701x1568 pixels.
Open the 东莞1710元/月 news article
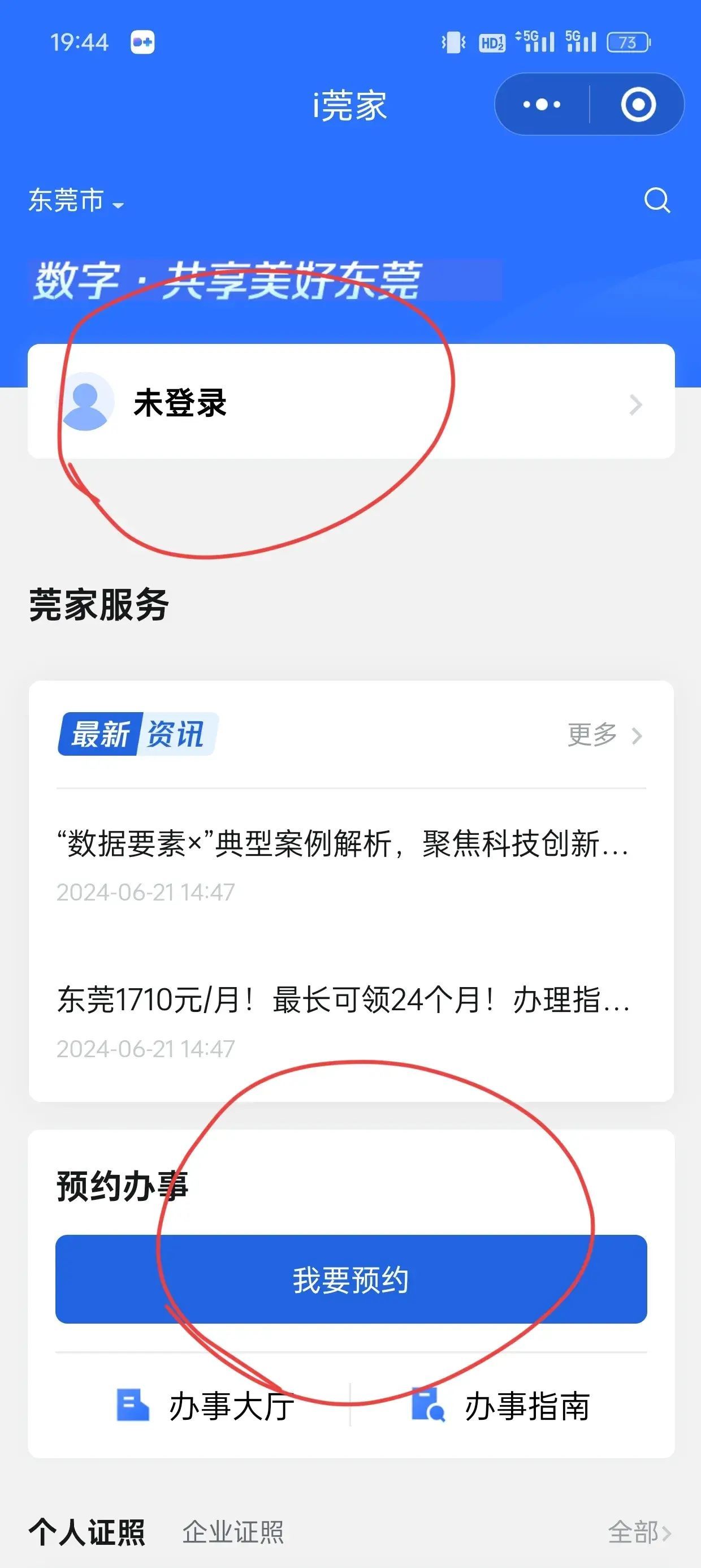coord(343,1000)
